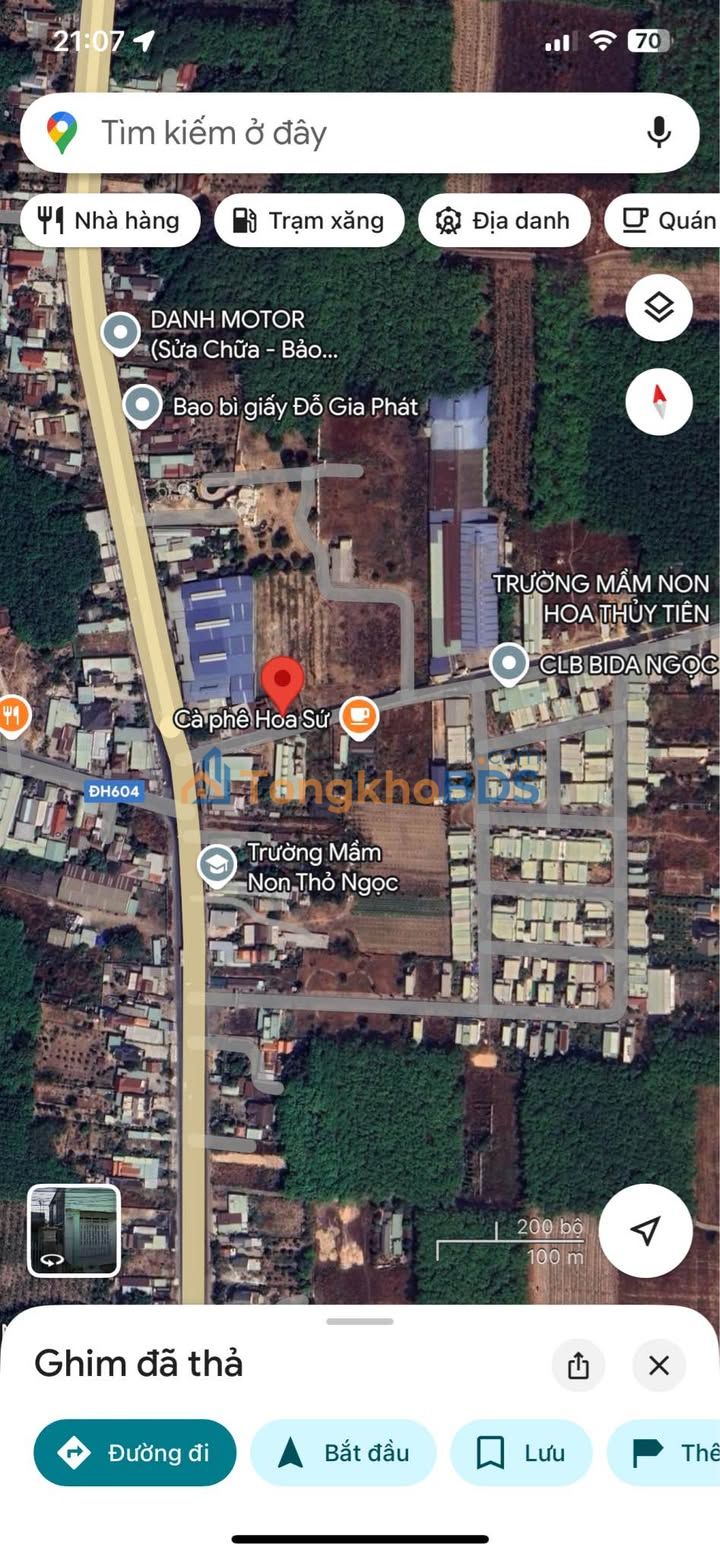Close the Ghim đã thả panel
The image size is (720, 1557).
pos(658,1365)
